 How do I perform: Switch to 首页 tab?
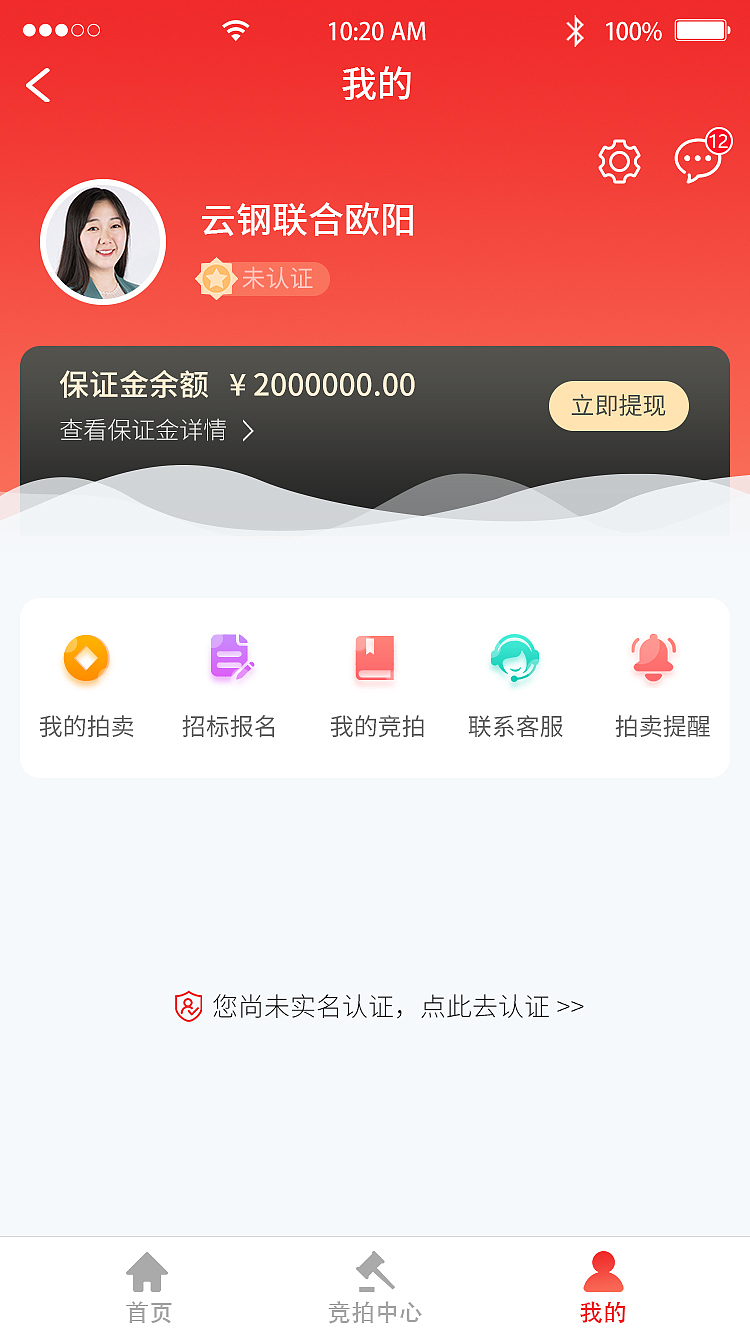[147, 1285]
